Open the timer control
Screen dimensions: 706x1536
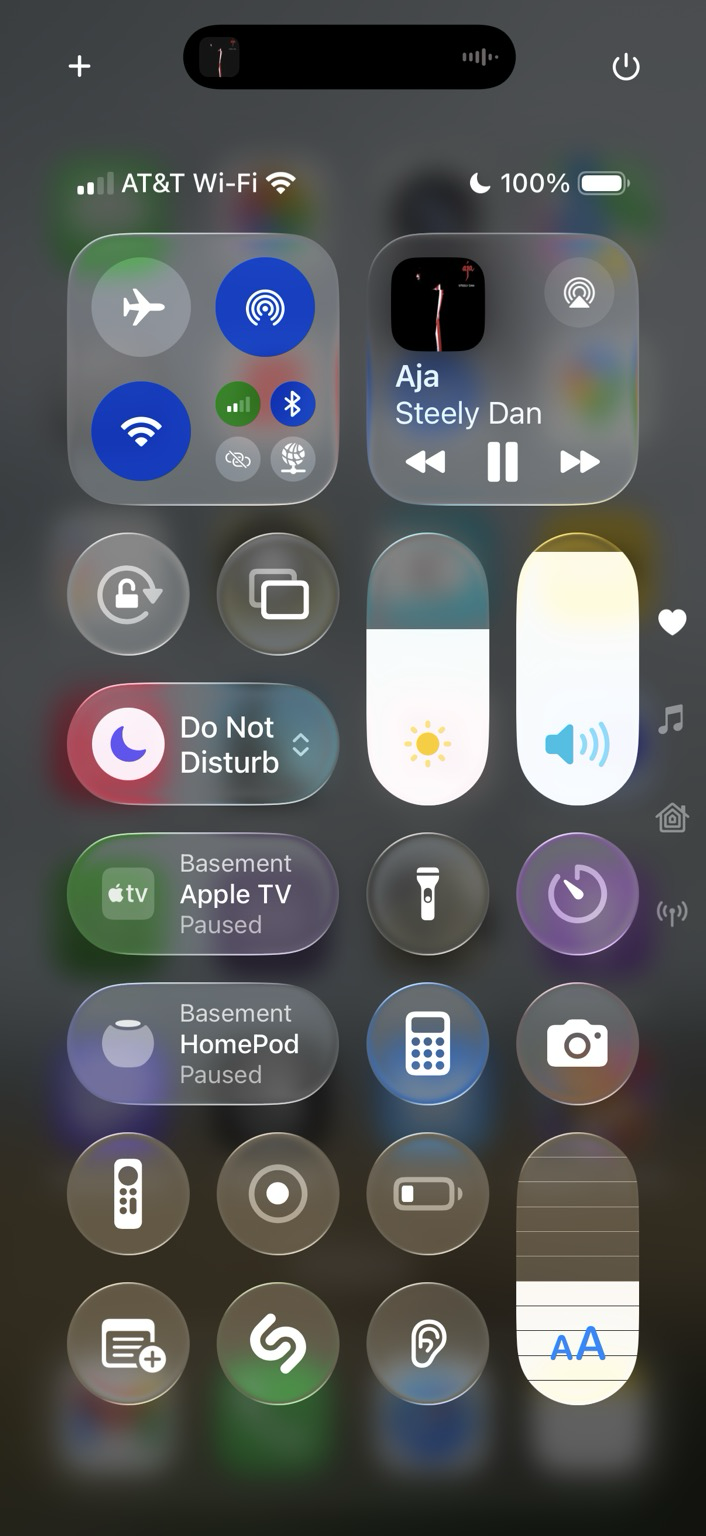(x=577, y=894)
